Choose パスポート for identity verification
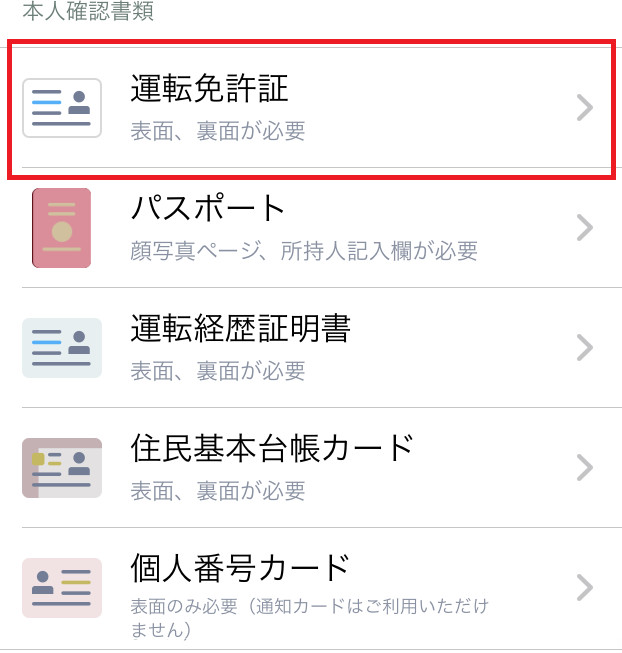This screenshot has width=622, height=653. 310,228
